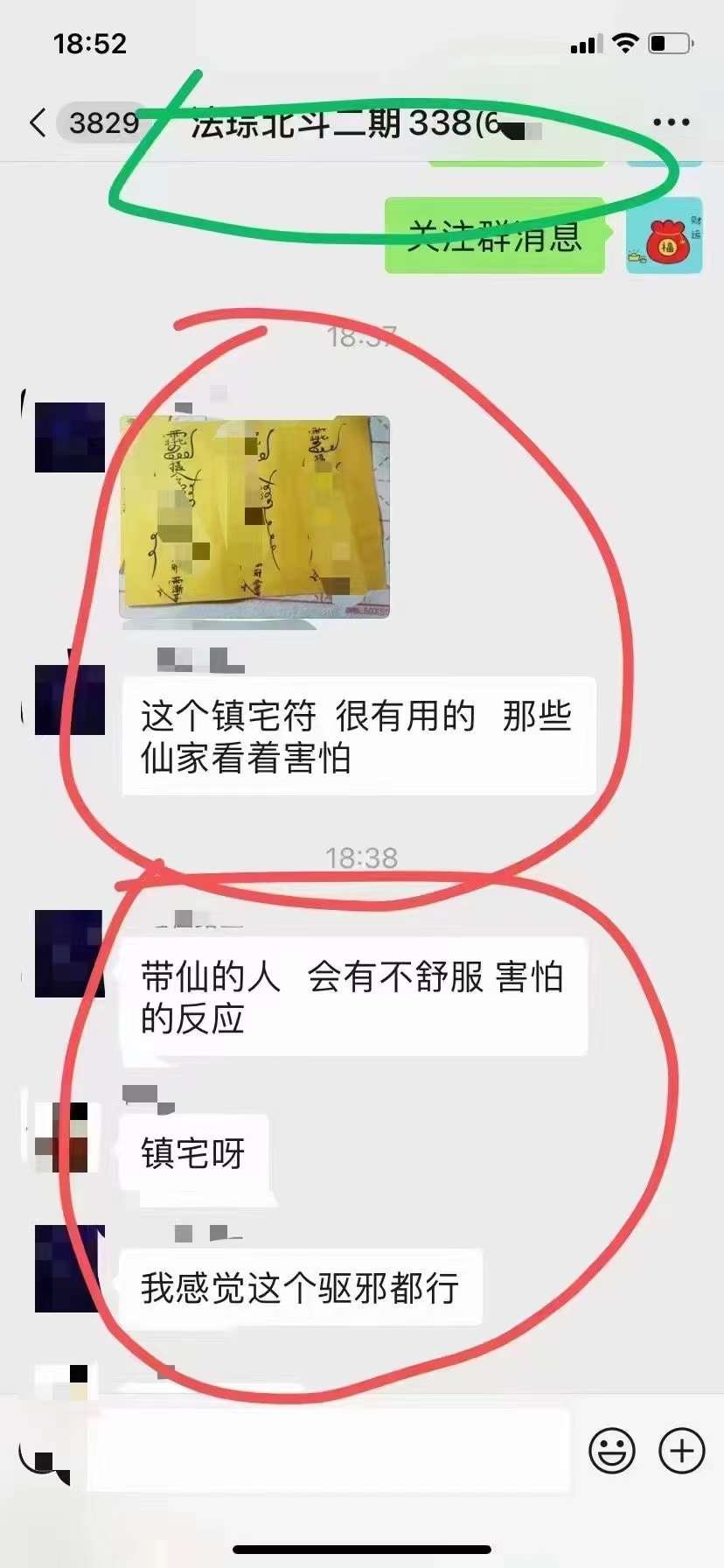Tap the avatar beside the 镇宅呀 message
This screenshot has width=724, height=1568.
click(x=65, y=1137)
